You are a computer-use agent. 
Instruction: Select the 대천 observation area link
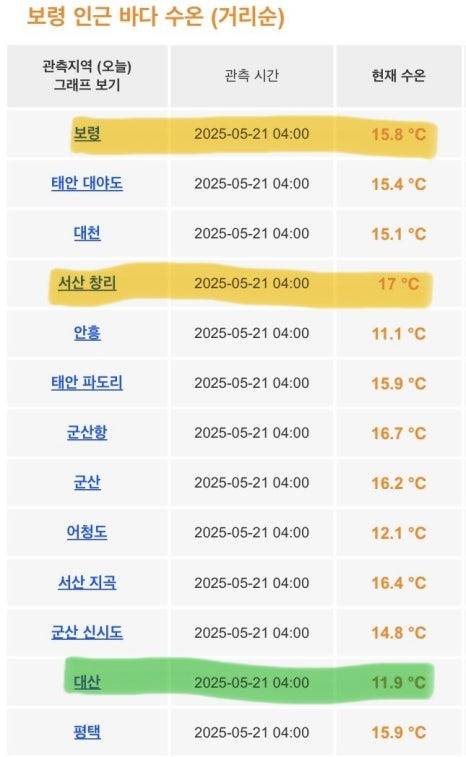[87, 233]
